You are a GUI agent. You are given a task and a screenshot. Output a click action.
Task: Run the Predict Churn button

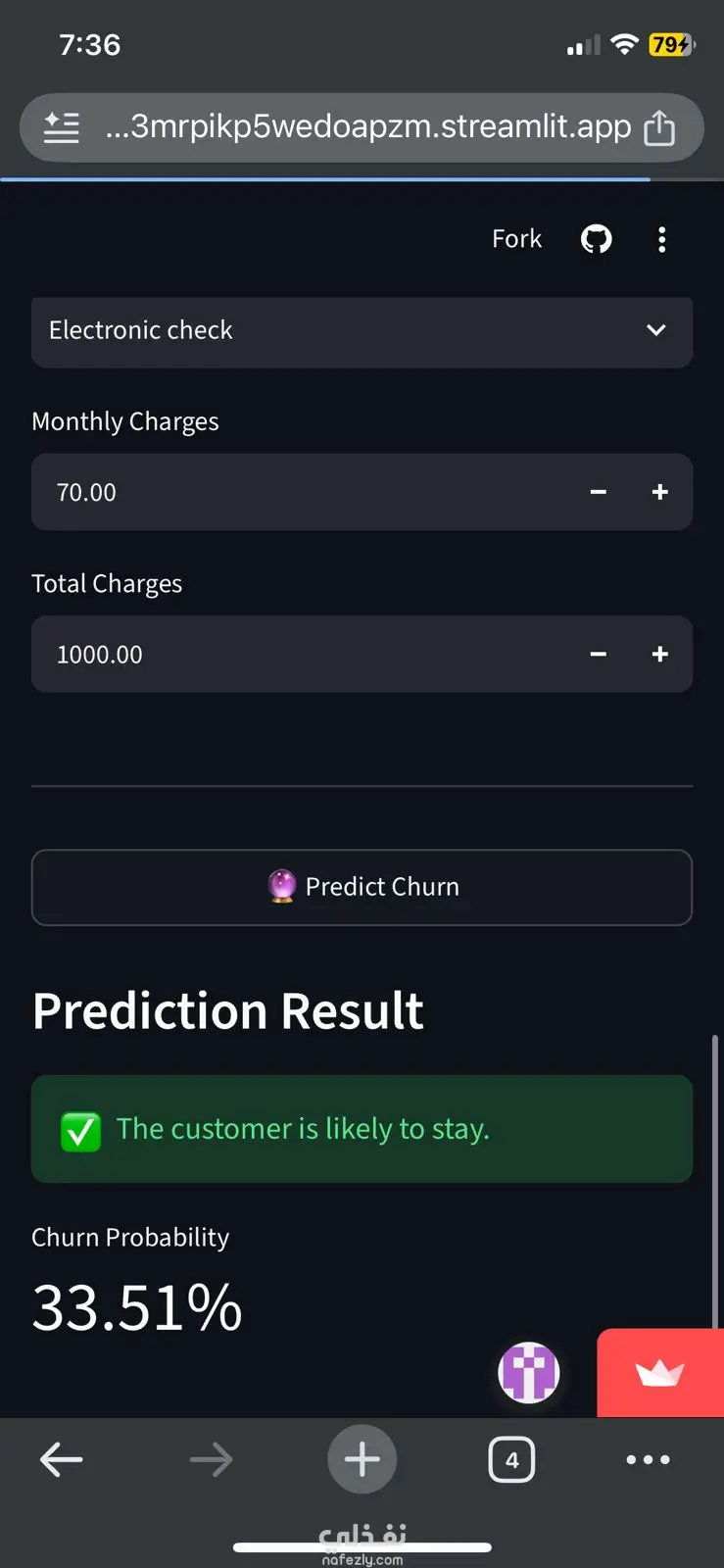tap(362, 887)
